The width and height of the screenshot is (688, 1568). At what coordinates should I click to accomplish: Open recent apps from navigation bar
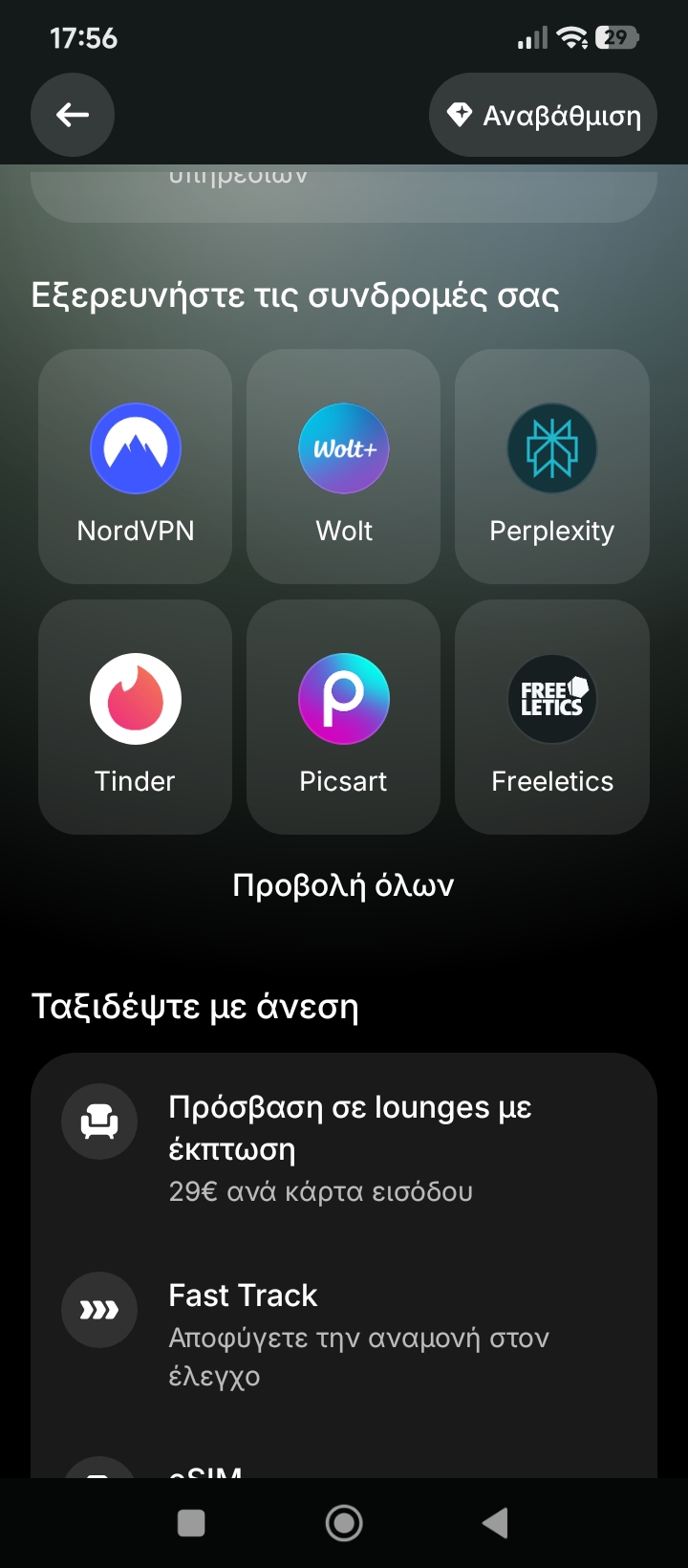coord(192,1523)
